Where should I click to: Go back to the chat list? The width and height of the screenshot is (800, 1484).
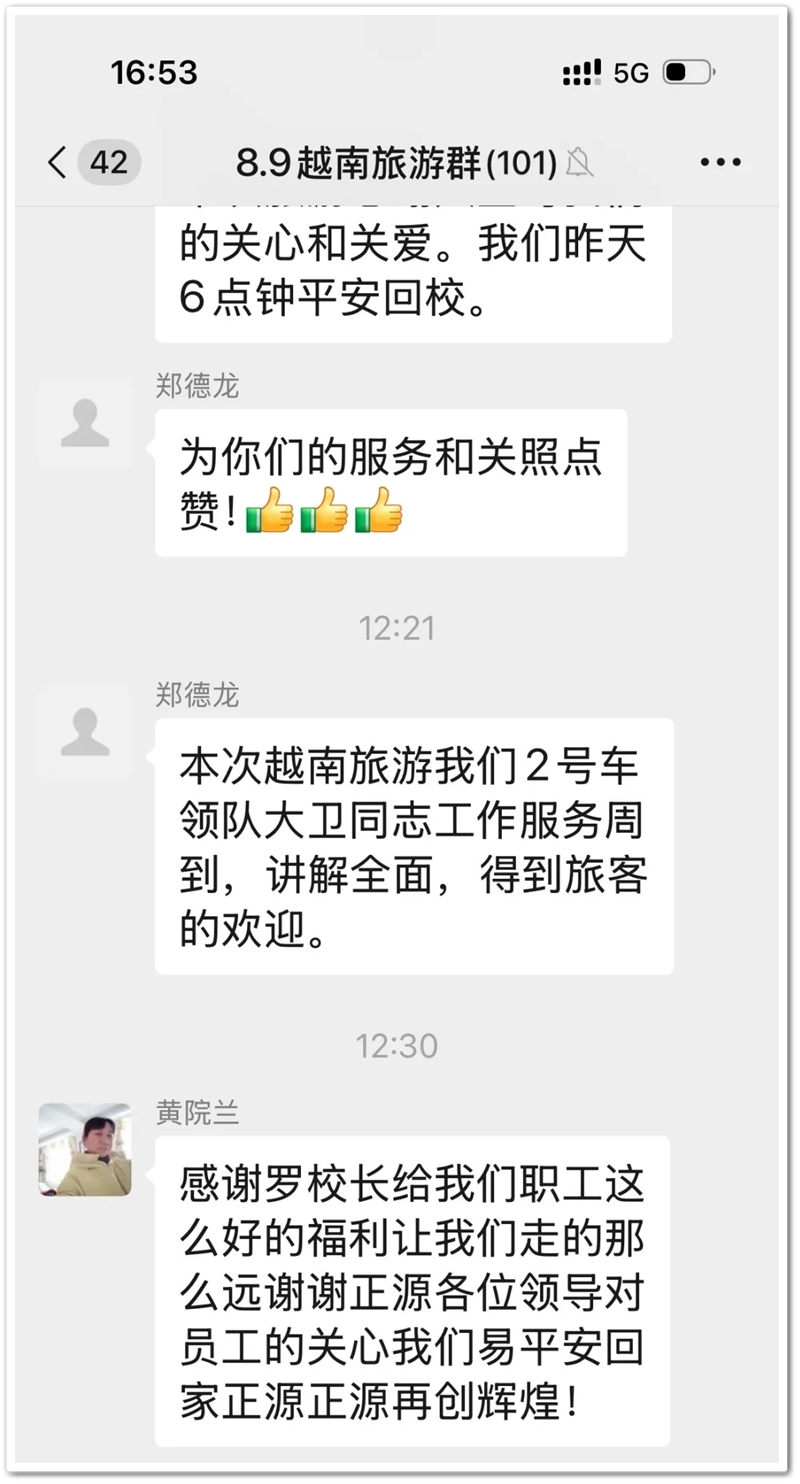(x=58, y=161)
